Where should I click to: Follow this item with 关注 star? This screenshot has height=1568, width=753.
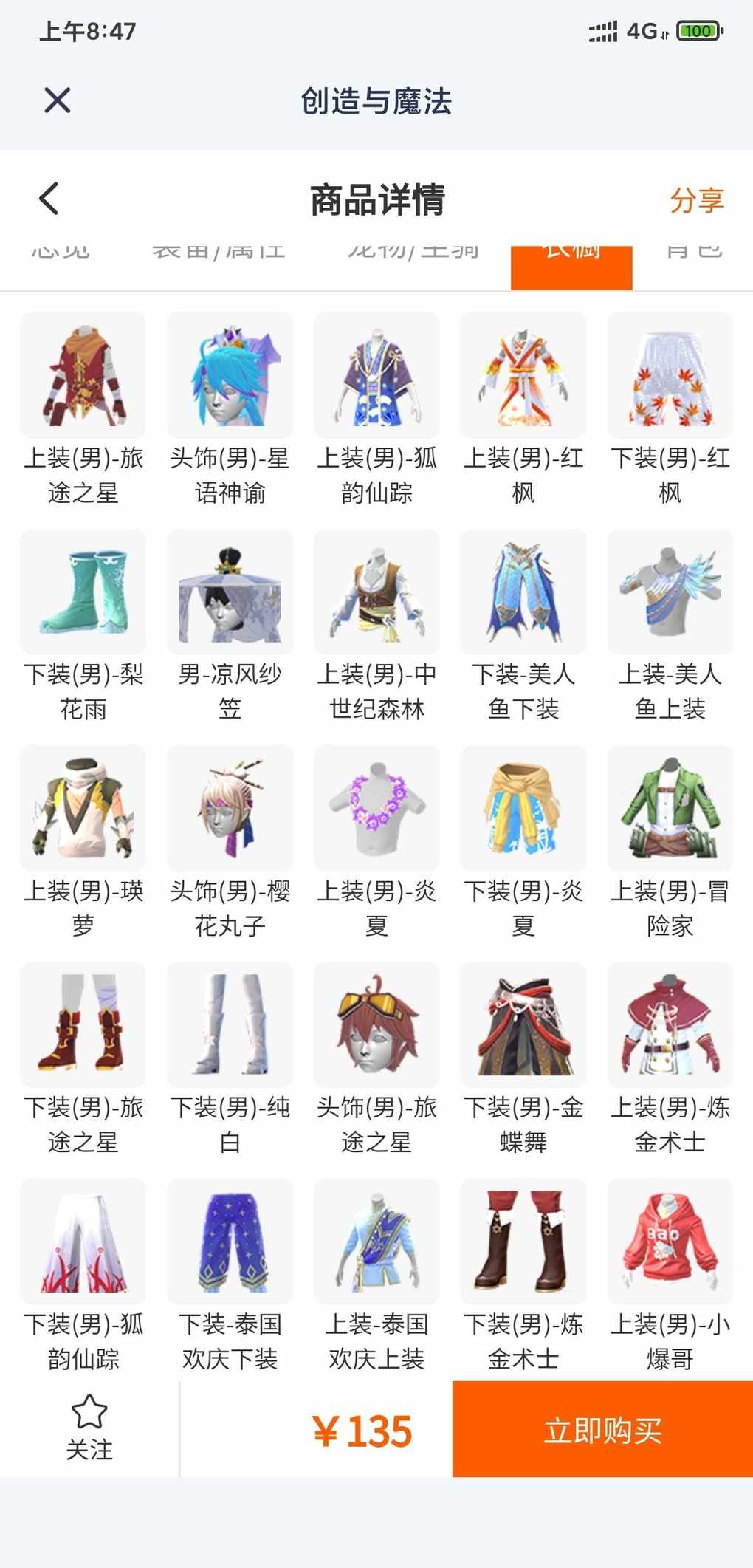click(x=89, y=1427)
